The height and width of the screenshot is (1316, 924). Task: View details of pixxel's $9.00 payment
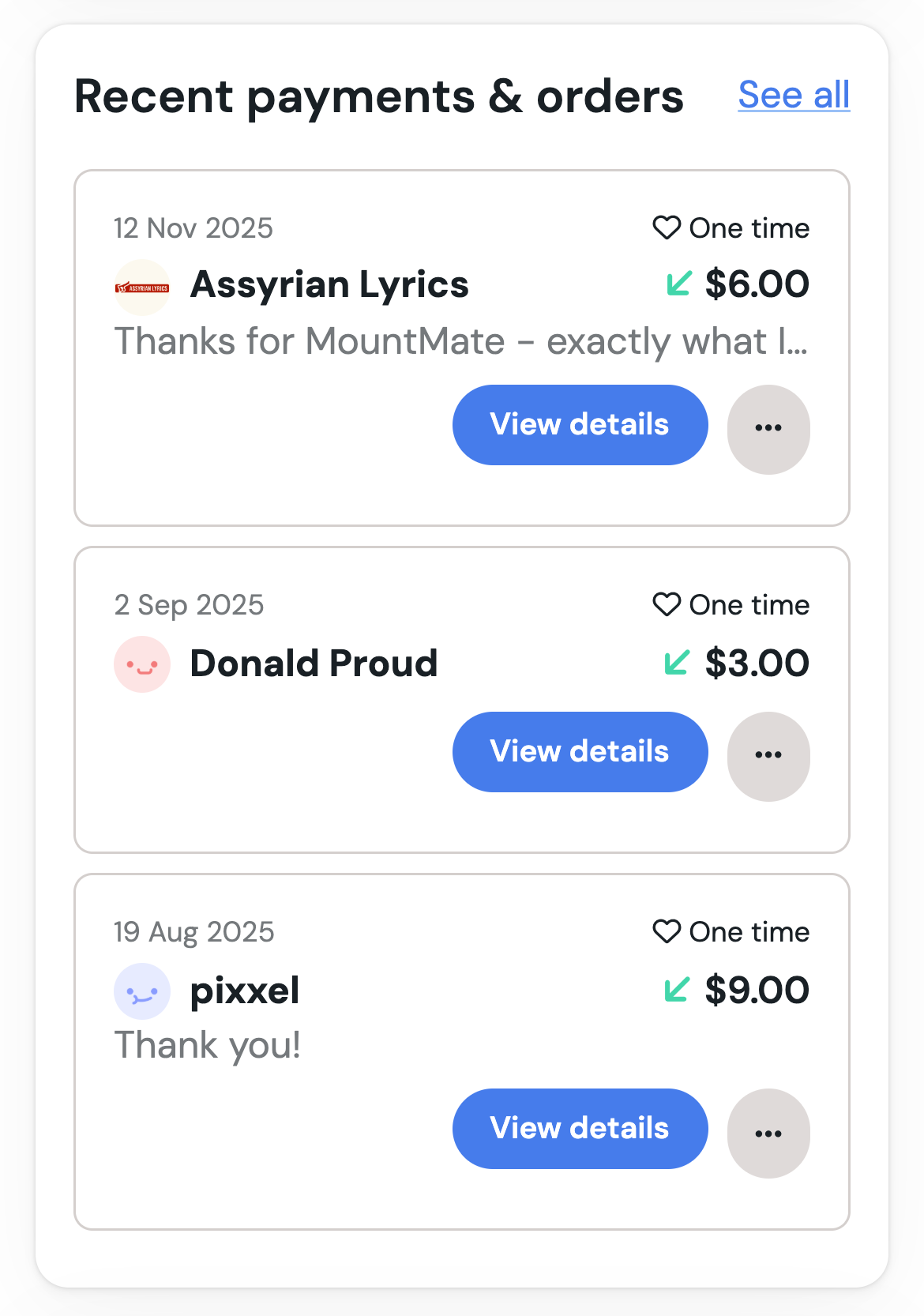[580, 1129]
